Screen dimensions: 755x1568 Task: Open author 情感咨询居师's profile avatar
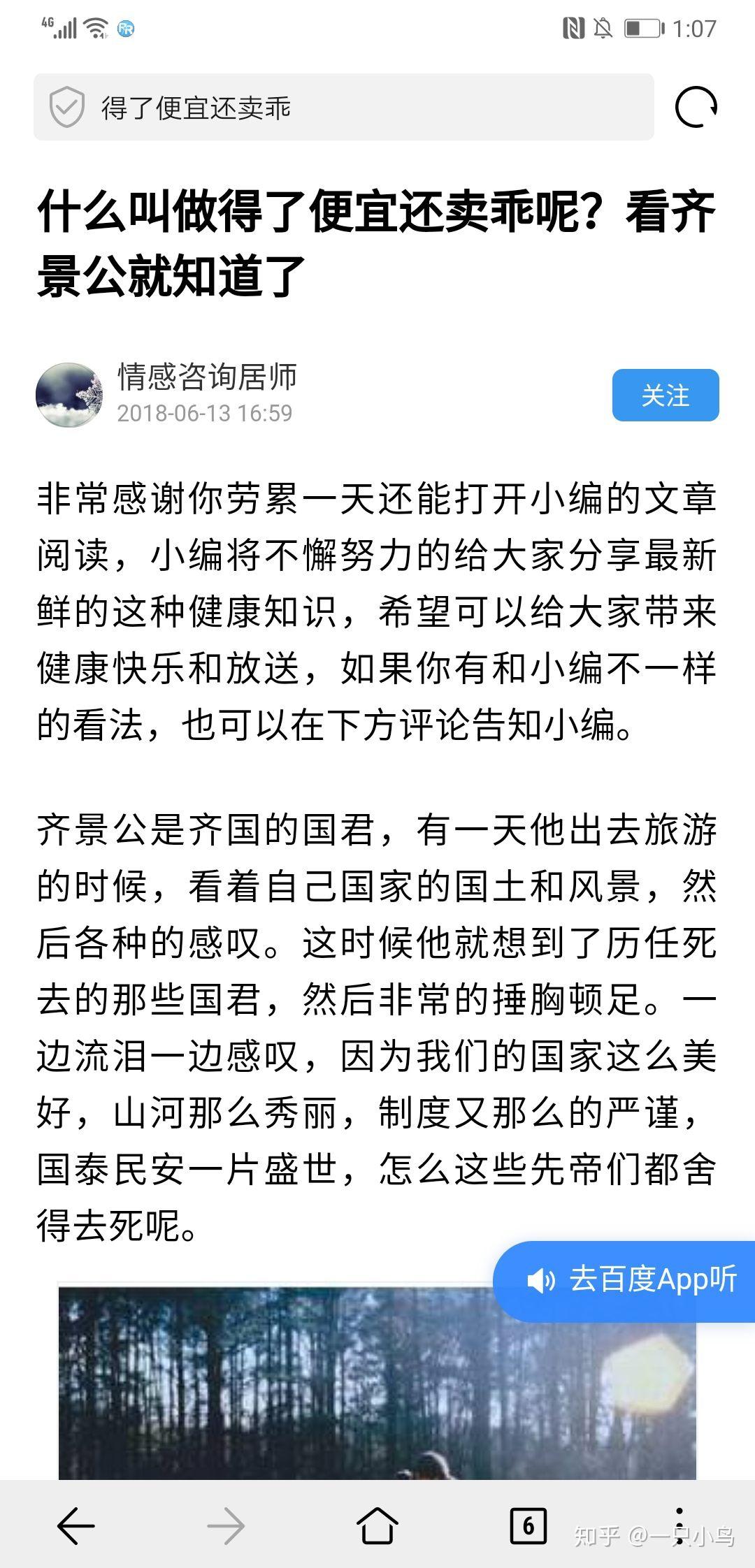[69, 395]
